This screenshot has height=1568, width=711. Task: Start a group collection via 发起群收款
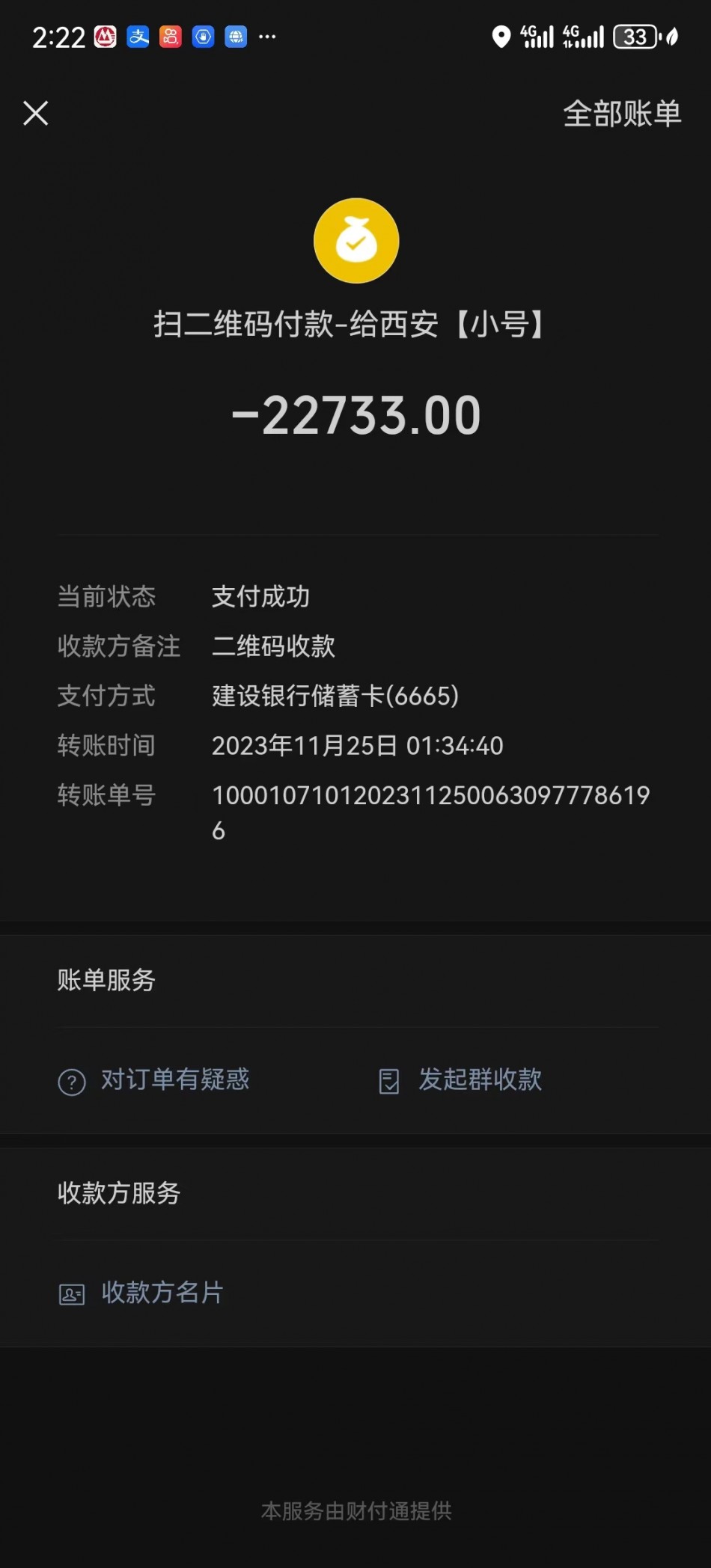tap(460, 1079)
